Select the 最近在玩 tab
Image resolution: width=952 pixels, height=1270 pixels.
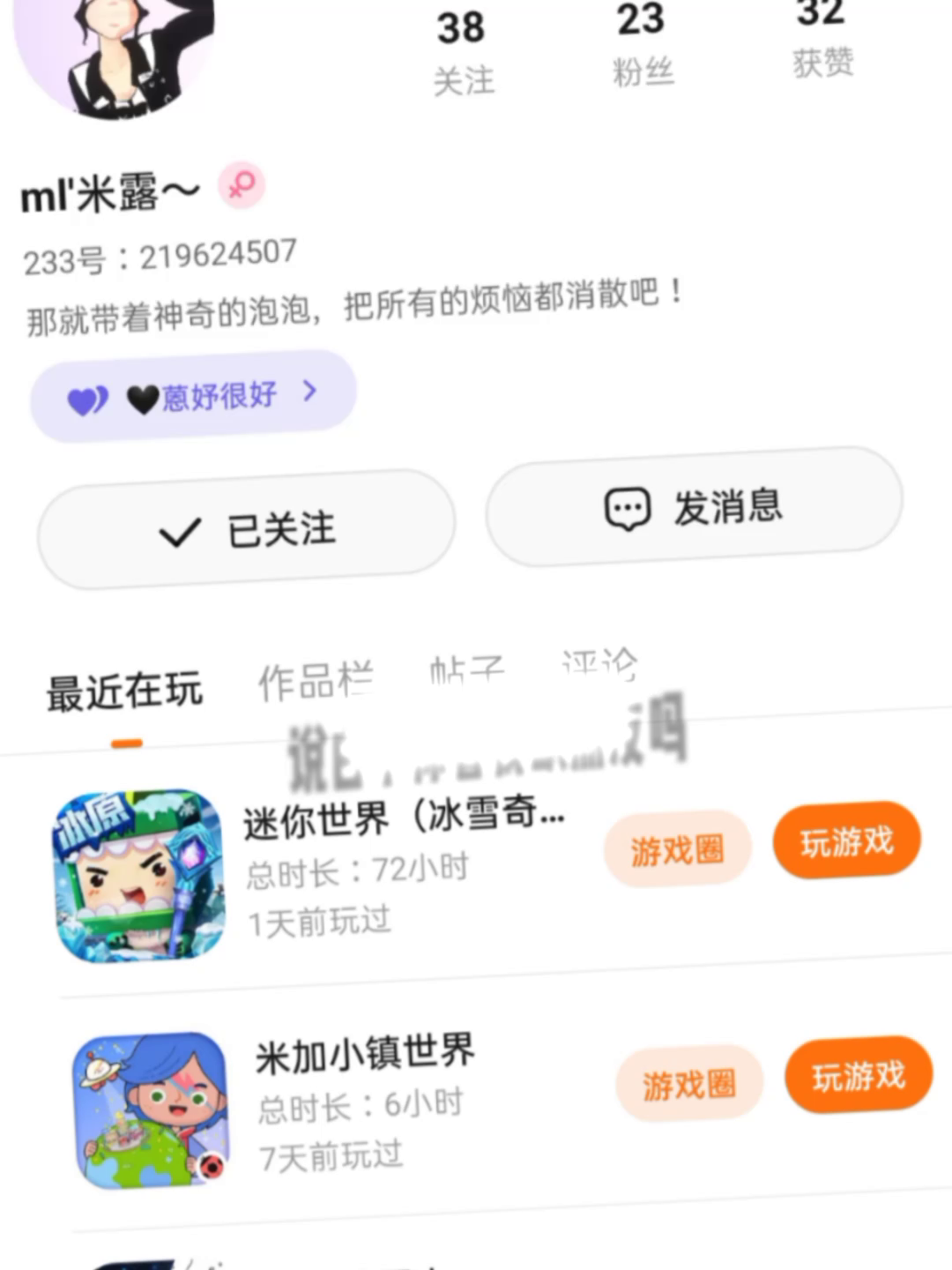click(x=125, y=691)
